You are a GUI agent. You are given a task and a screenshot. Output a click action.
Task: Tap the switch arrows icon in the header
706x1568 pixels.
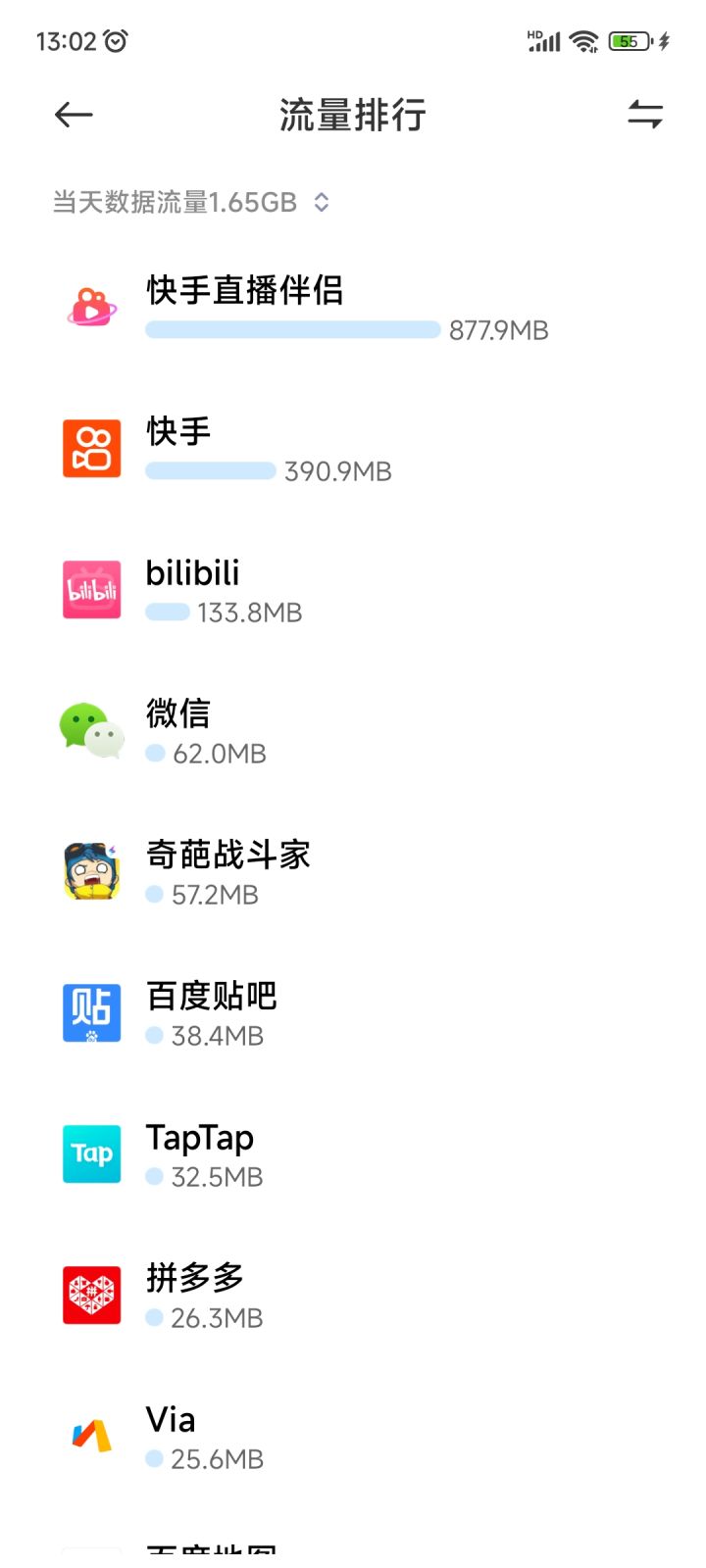tap(645, 115)
